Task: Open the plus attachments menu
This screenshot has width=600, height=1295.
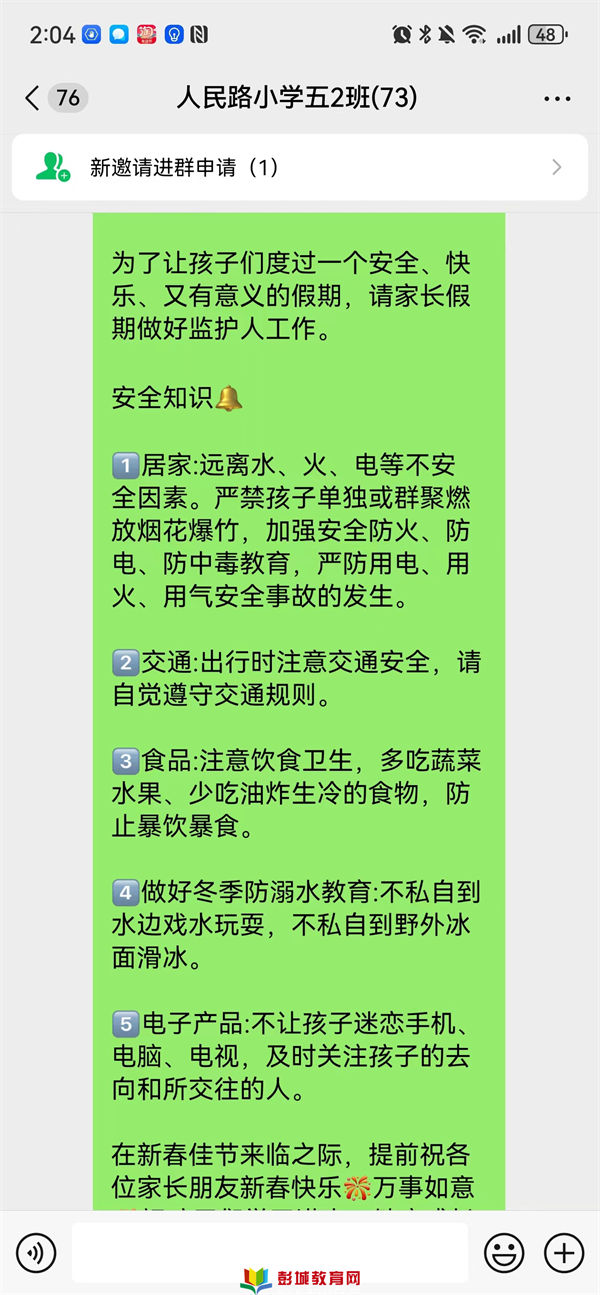Action: [564, 1252]
